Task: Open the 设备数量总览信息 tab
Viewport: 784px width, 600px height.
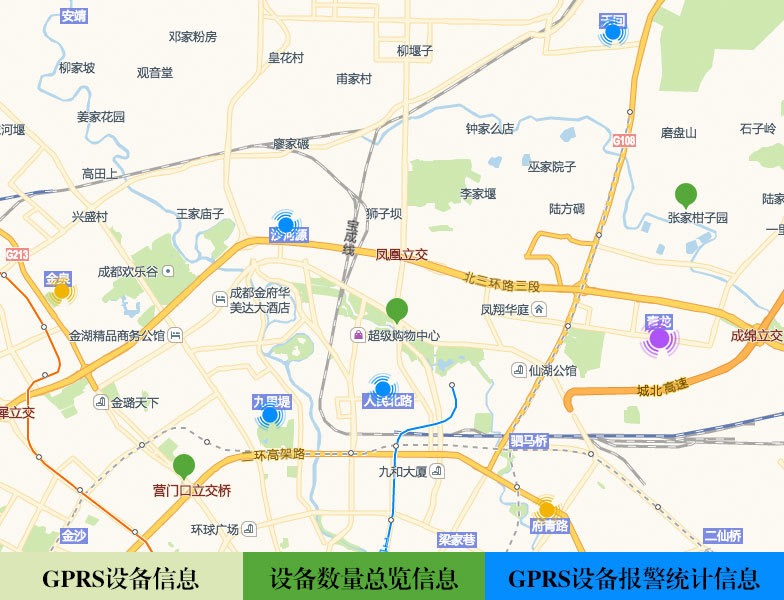Action: click(x=364, y=577)
